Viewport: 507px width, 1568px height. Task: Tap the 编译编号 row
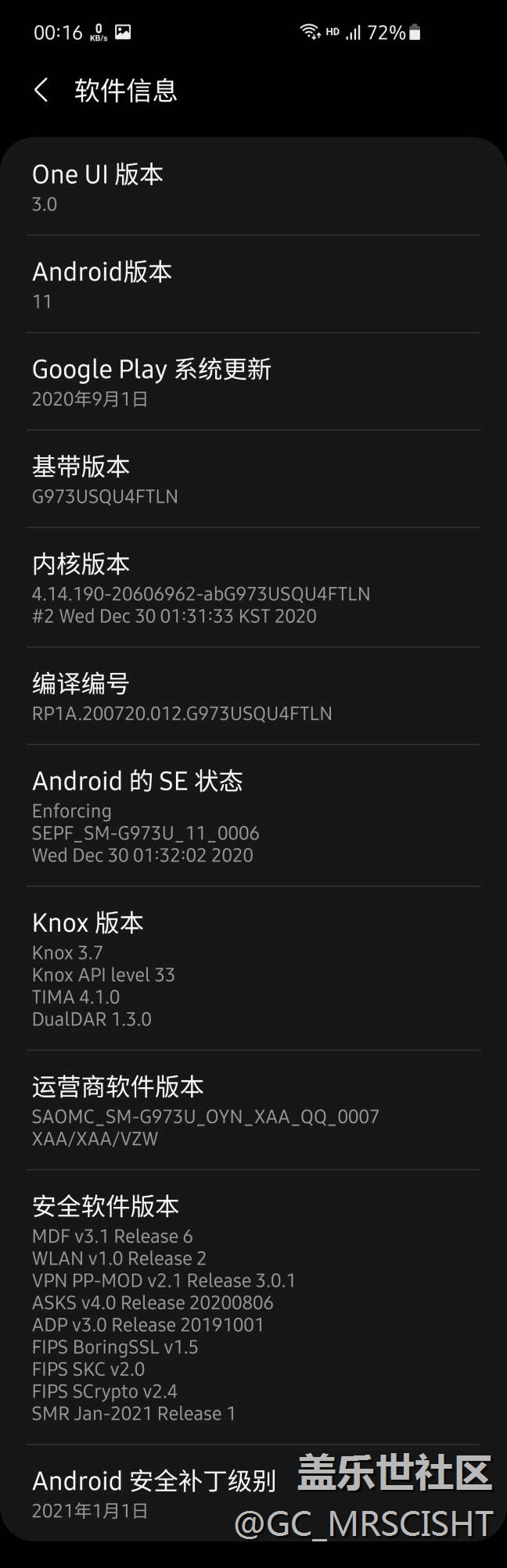pyautogui.click(x=253, y=696)
